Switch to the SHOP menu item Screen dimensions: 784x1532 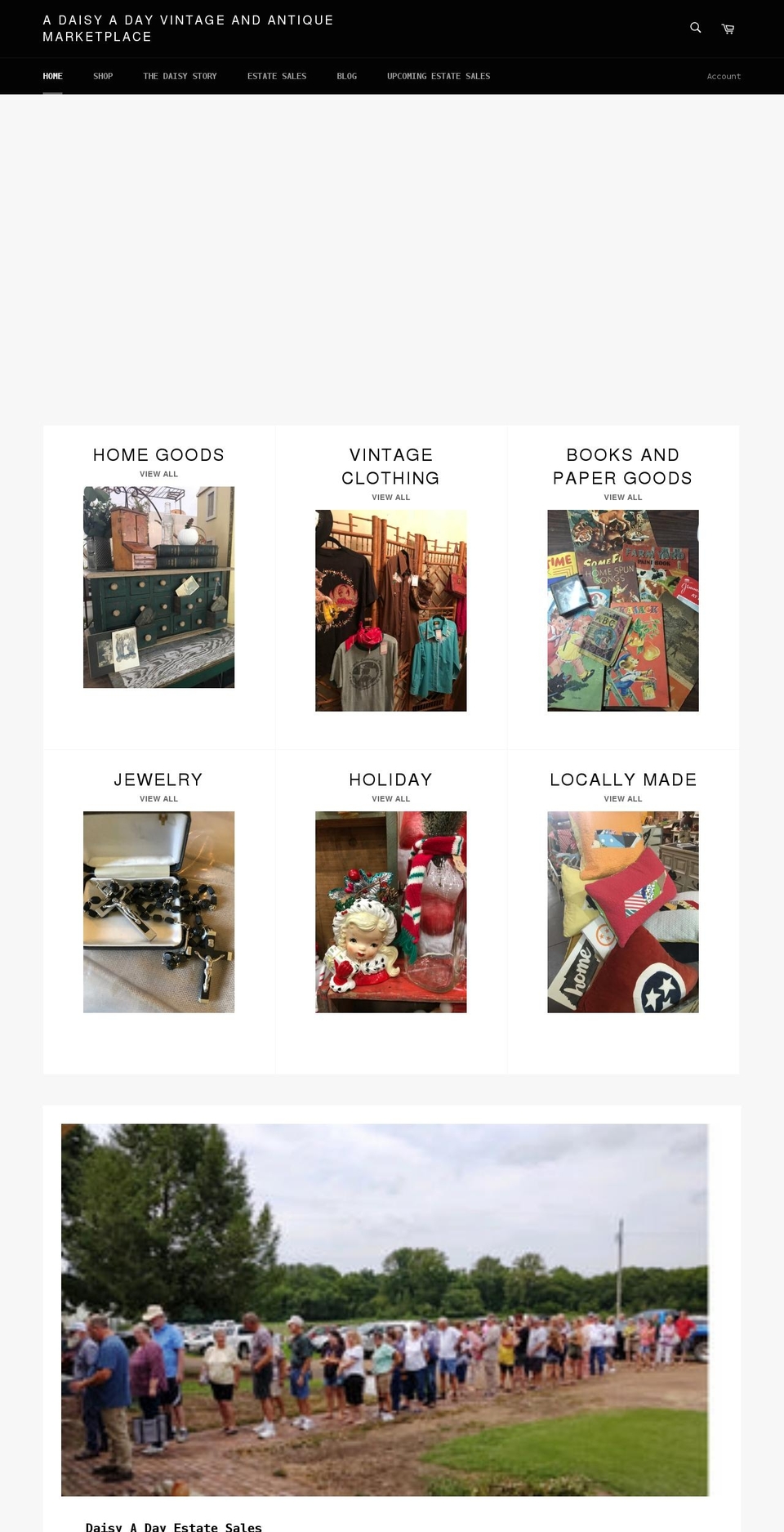click(x=103, y=76)
